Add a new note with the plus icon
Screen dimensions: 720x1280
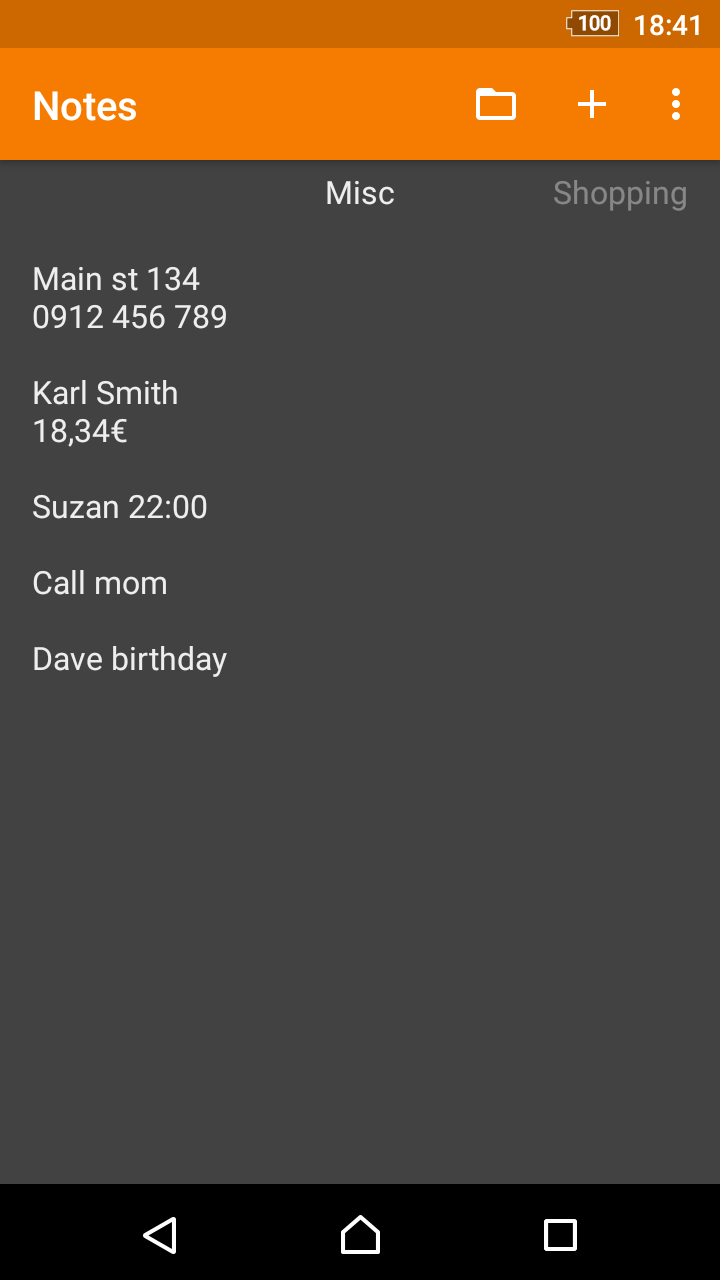point(592,104)
